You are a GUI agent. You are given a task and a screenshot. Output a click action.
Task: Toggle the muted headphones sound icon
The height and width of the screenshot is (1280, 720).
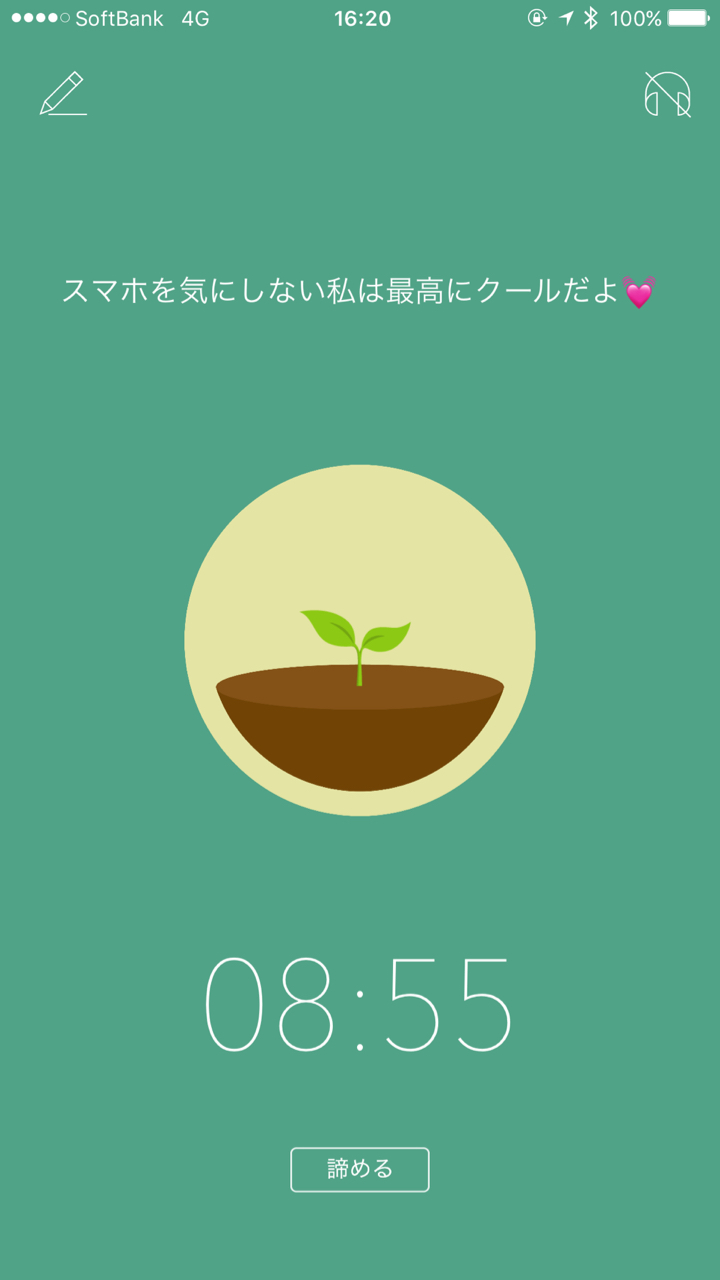pos(667,94)
